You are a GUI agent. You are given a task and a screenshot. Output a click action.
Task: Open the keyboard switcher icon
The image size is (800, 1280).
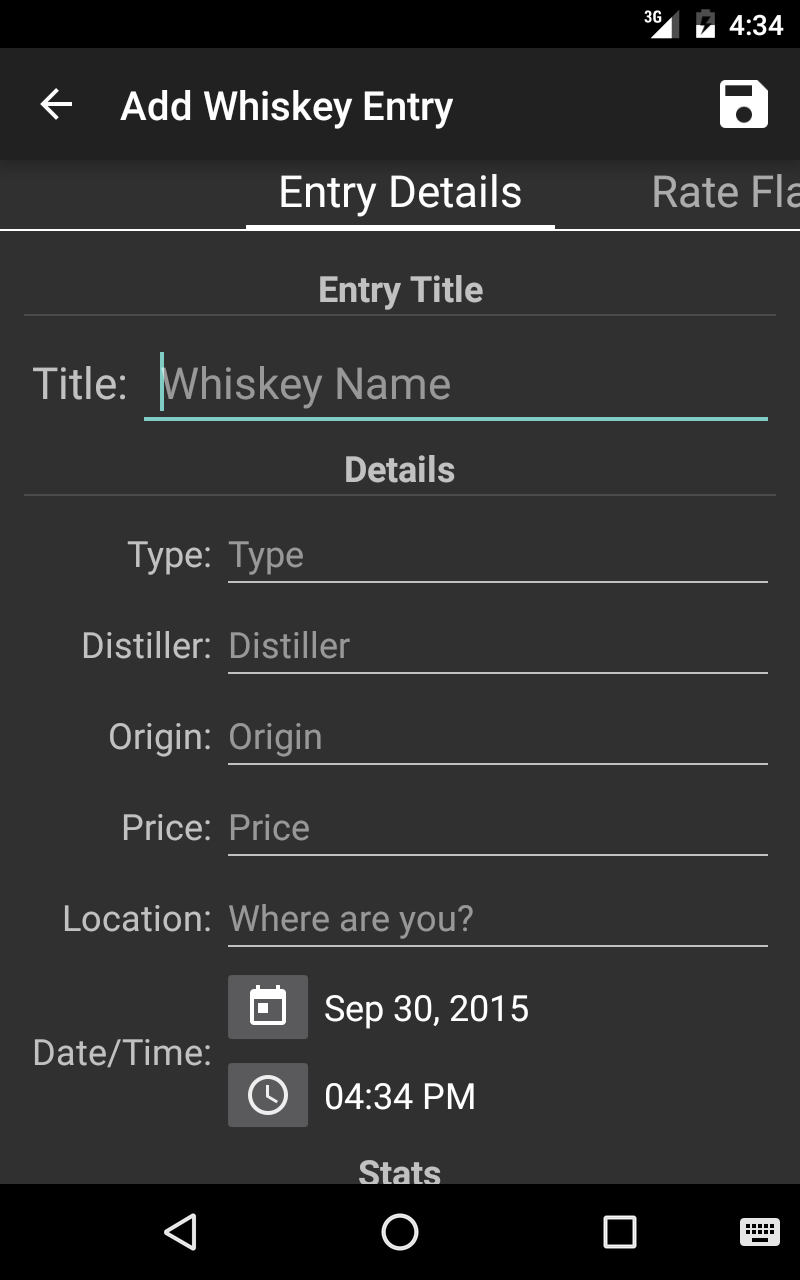[x=759, y=1232]
